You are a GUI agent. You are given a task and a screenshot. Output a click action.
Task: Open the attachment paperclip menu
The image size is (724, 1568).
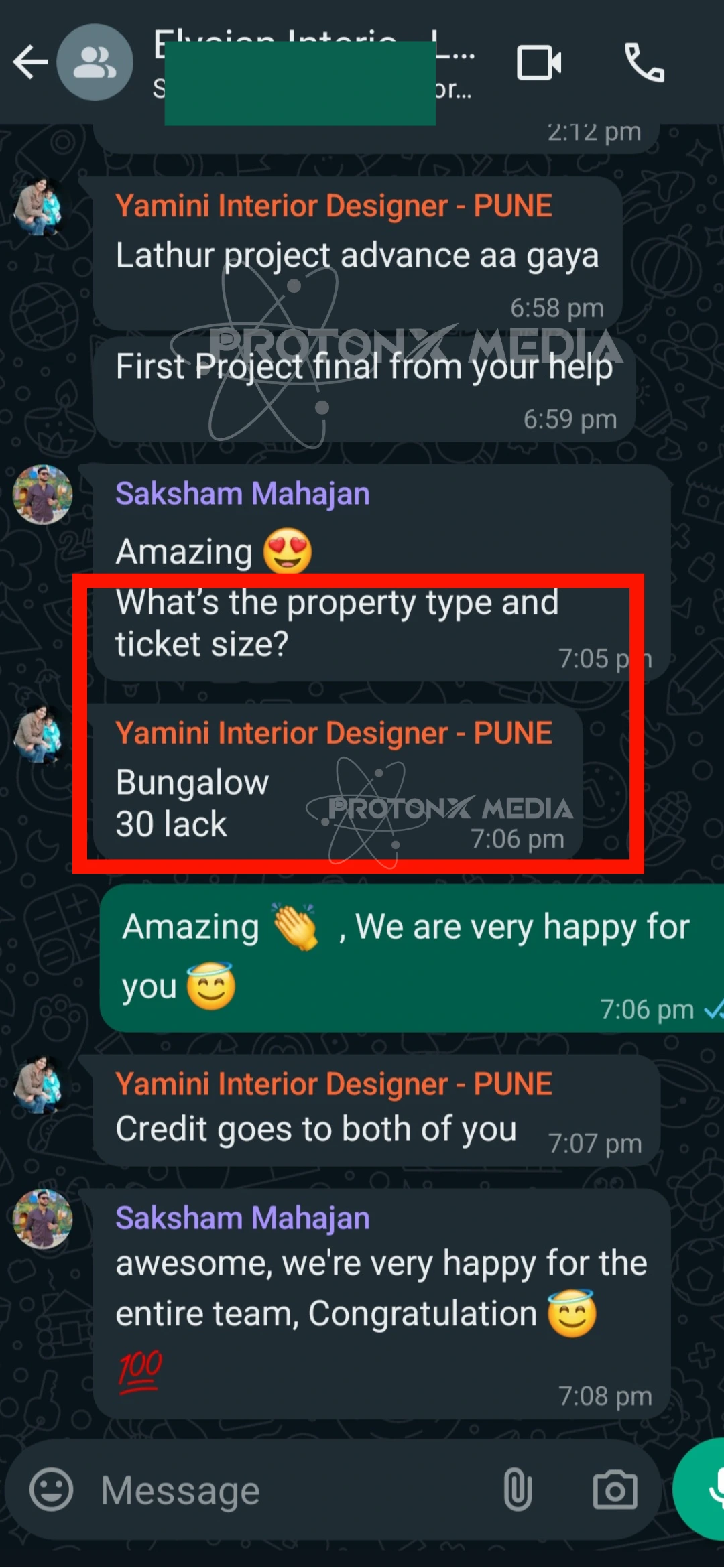[x=518, y=1490]
